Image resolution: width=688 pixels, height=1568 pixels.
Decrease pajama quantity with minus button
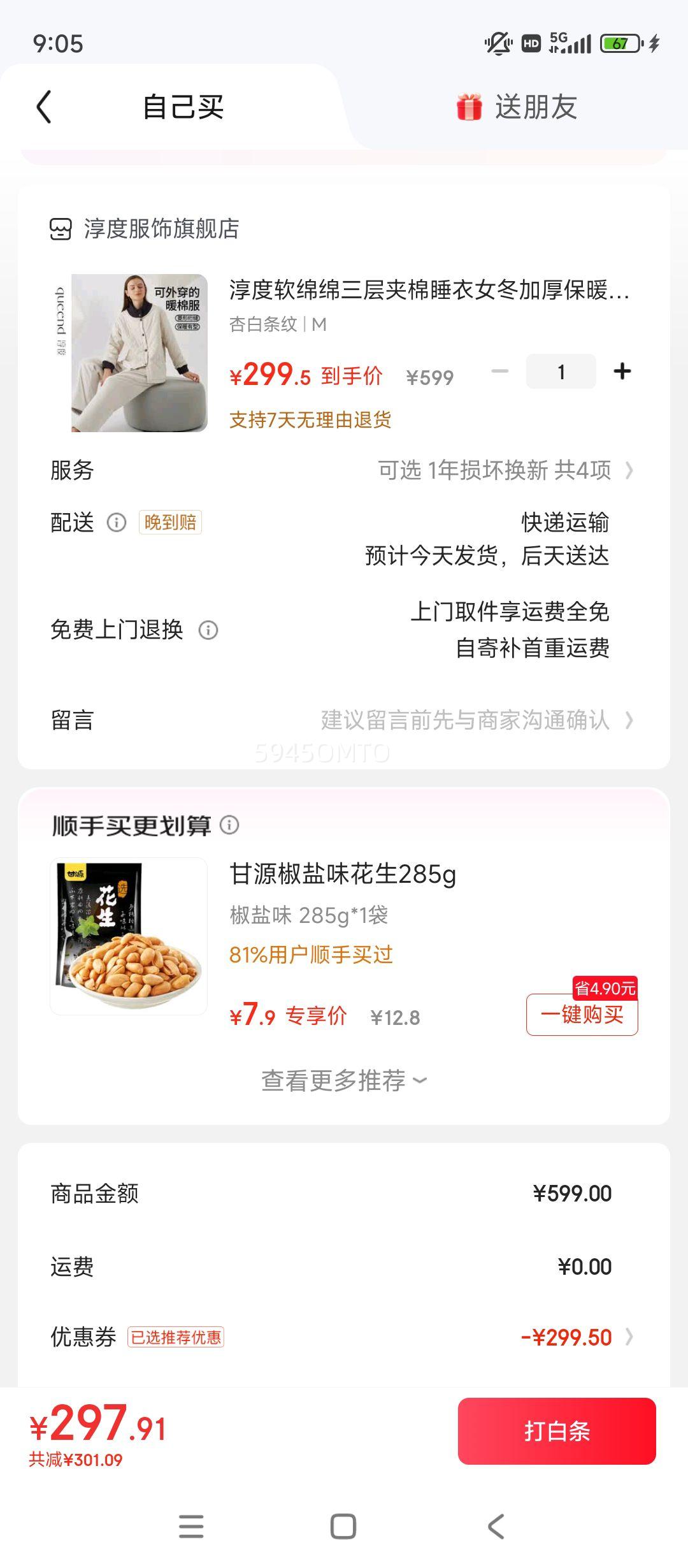(x=500, y=372)
